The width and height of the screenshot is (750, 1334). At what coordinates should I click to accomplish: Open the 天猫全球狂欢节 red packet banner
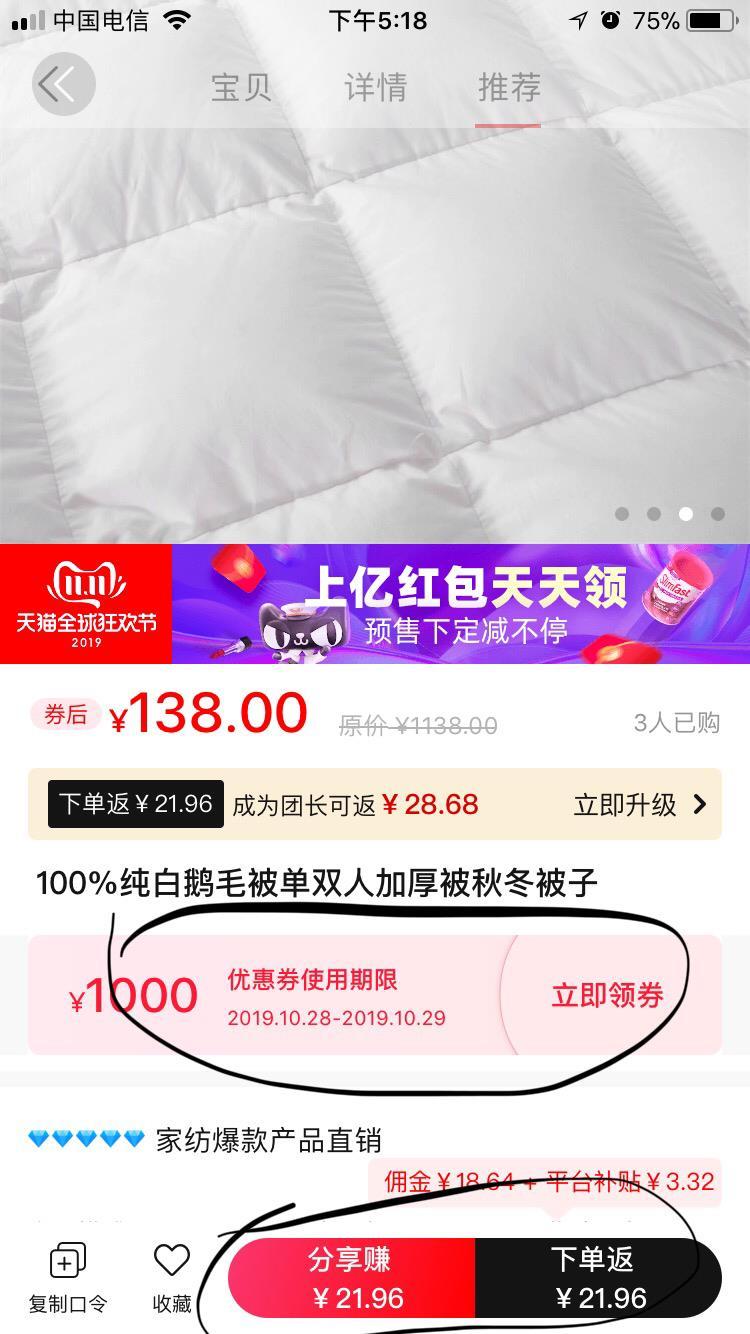click(375, 604)
